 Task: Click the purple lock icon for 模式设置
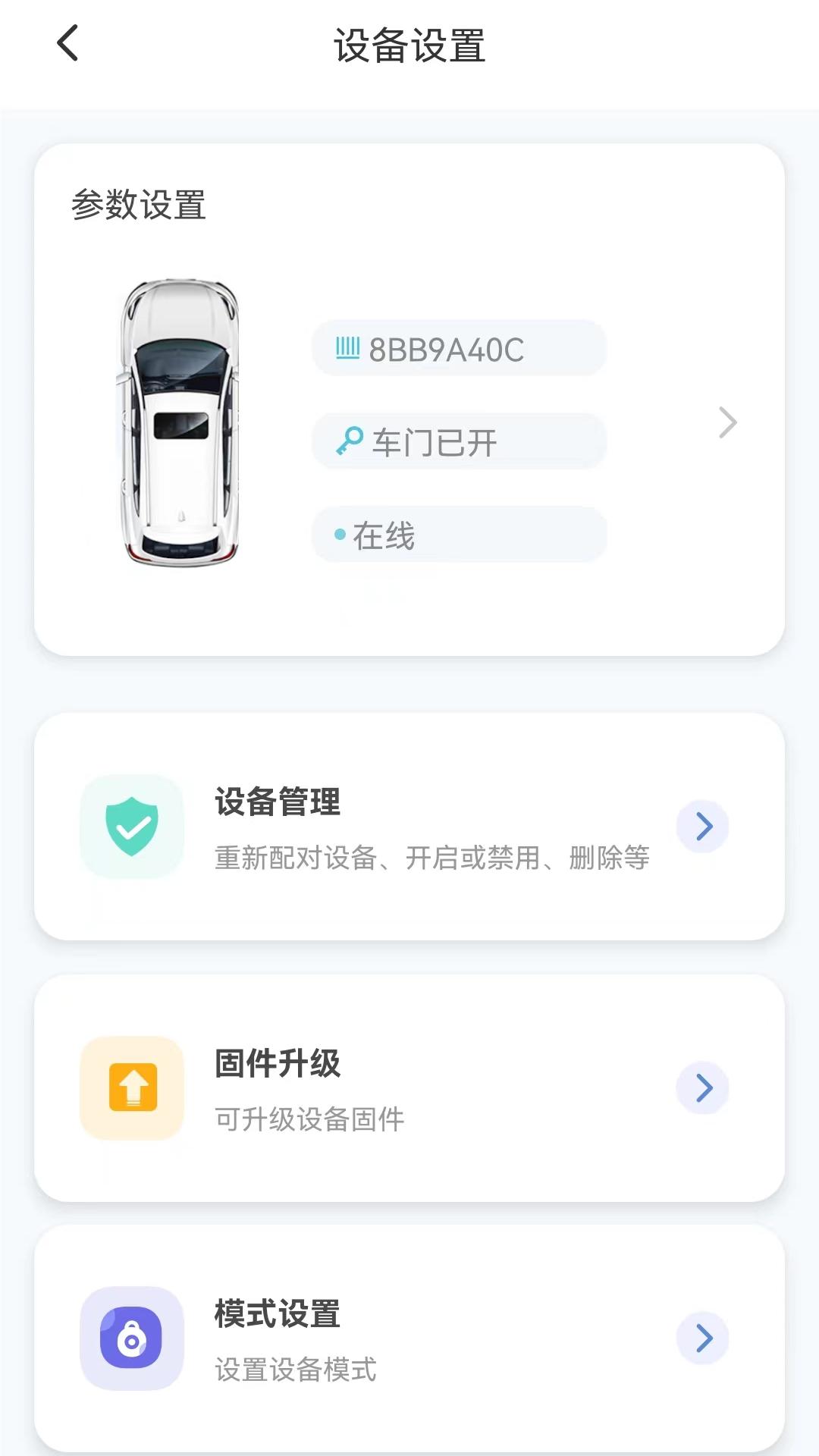pos(132,1338)
